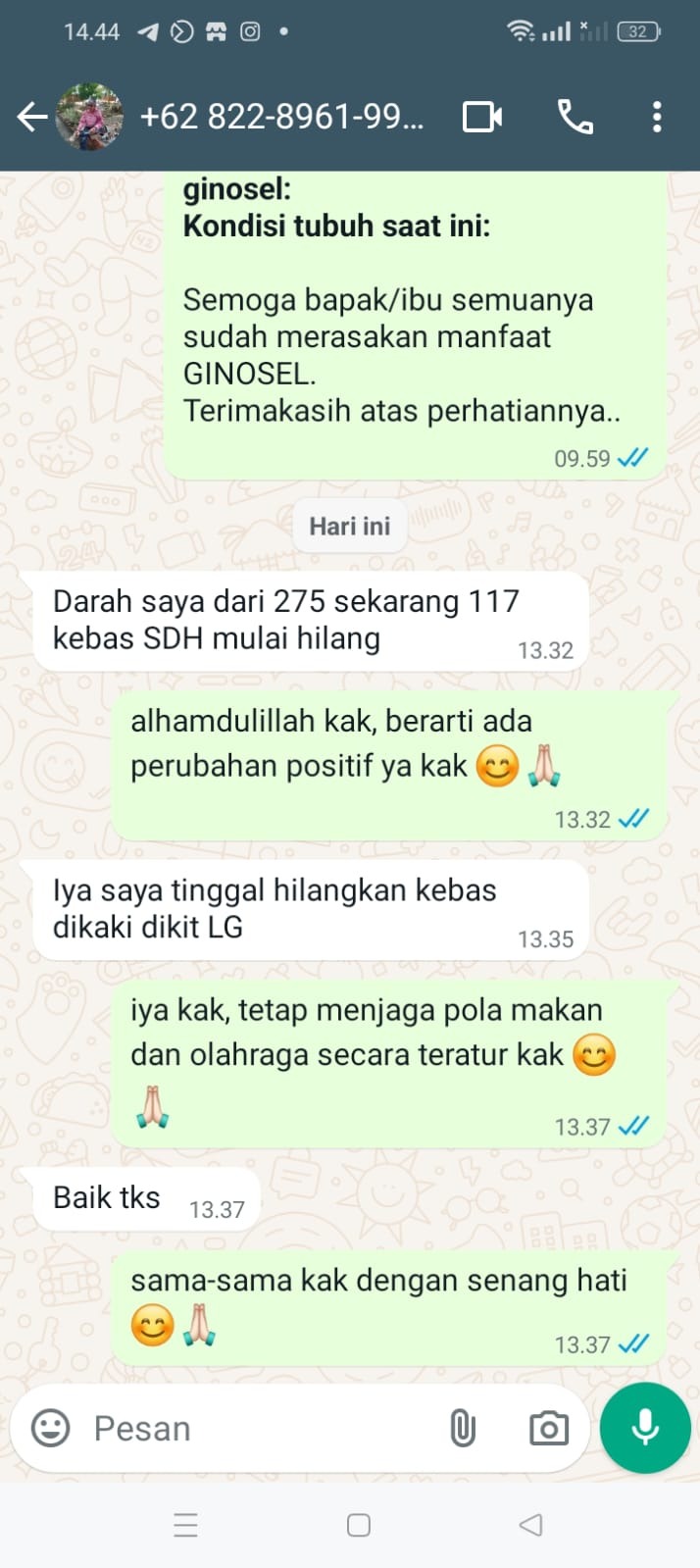
Task: Focus the Pesan message field
Action: [x=255, y=1428]
